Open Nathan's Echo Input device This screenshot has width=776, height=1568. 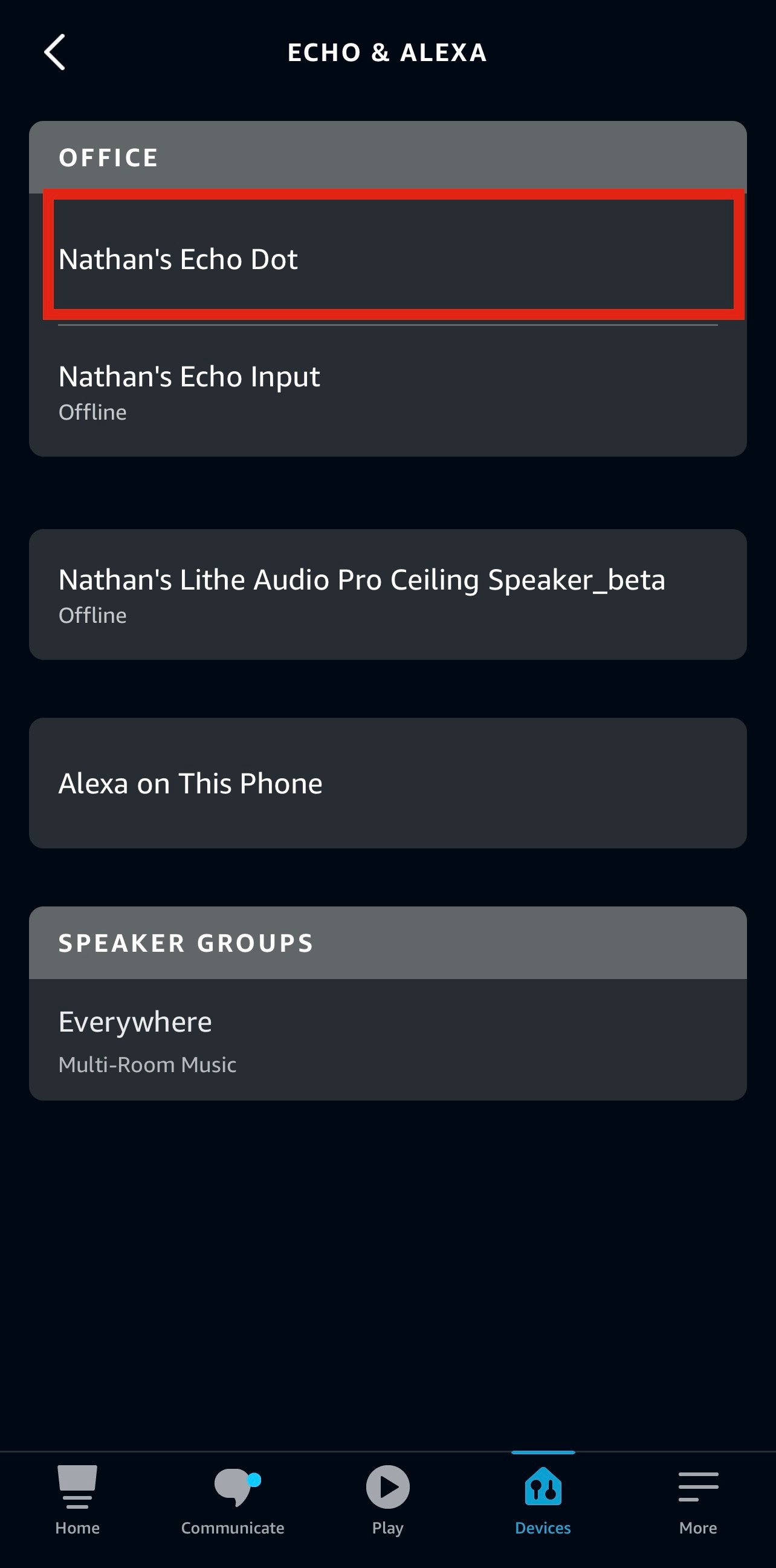pyautogui.click(x=388, y=391)
